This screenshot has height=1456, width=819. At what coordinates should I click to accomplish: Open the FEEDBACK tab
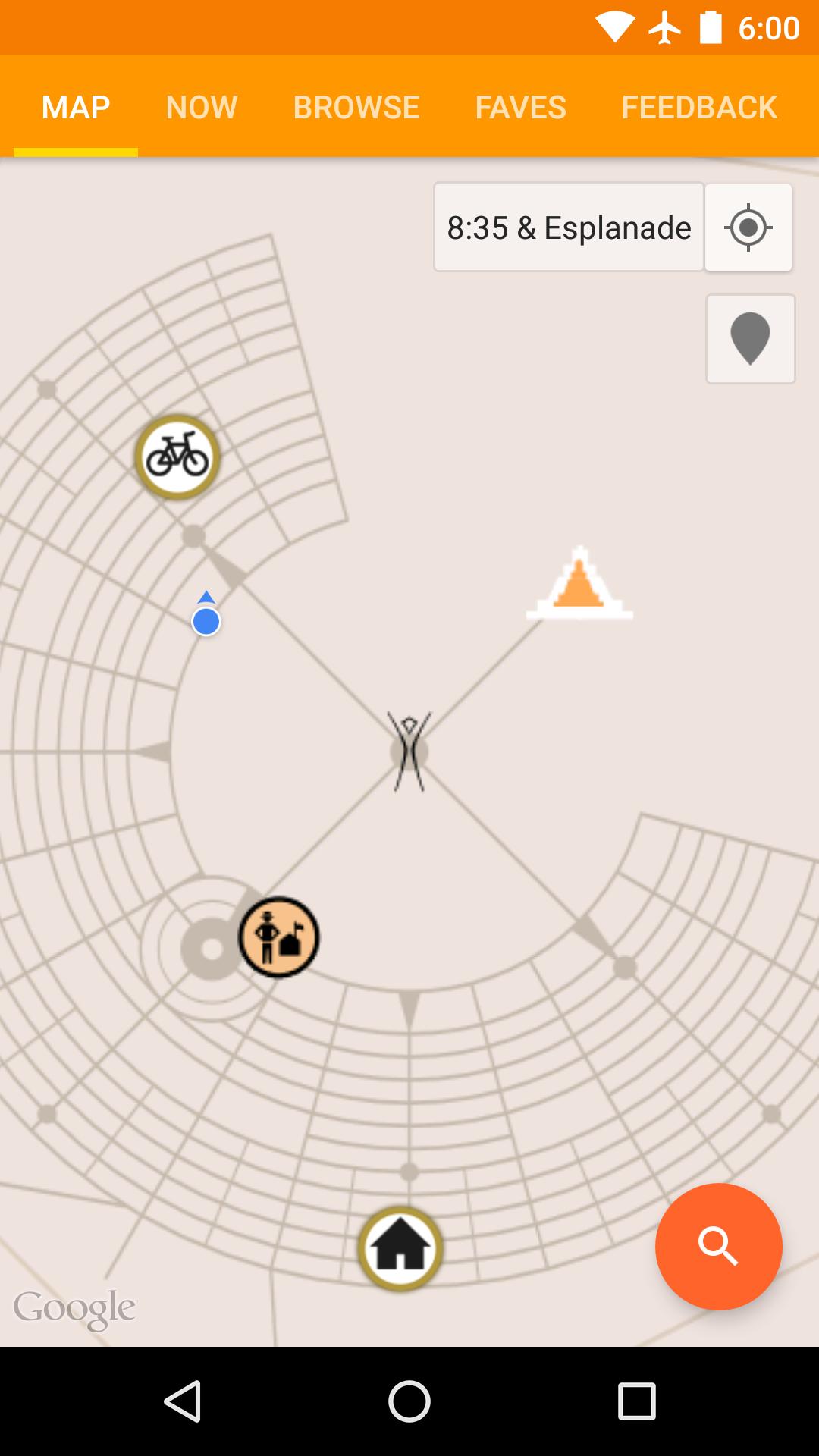699,107
